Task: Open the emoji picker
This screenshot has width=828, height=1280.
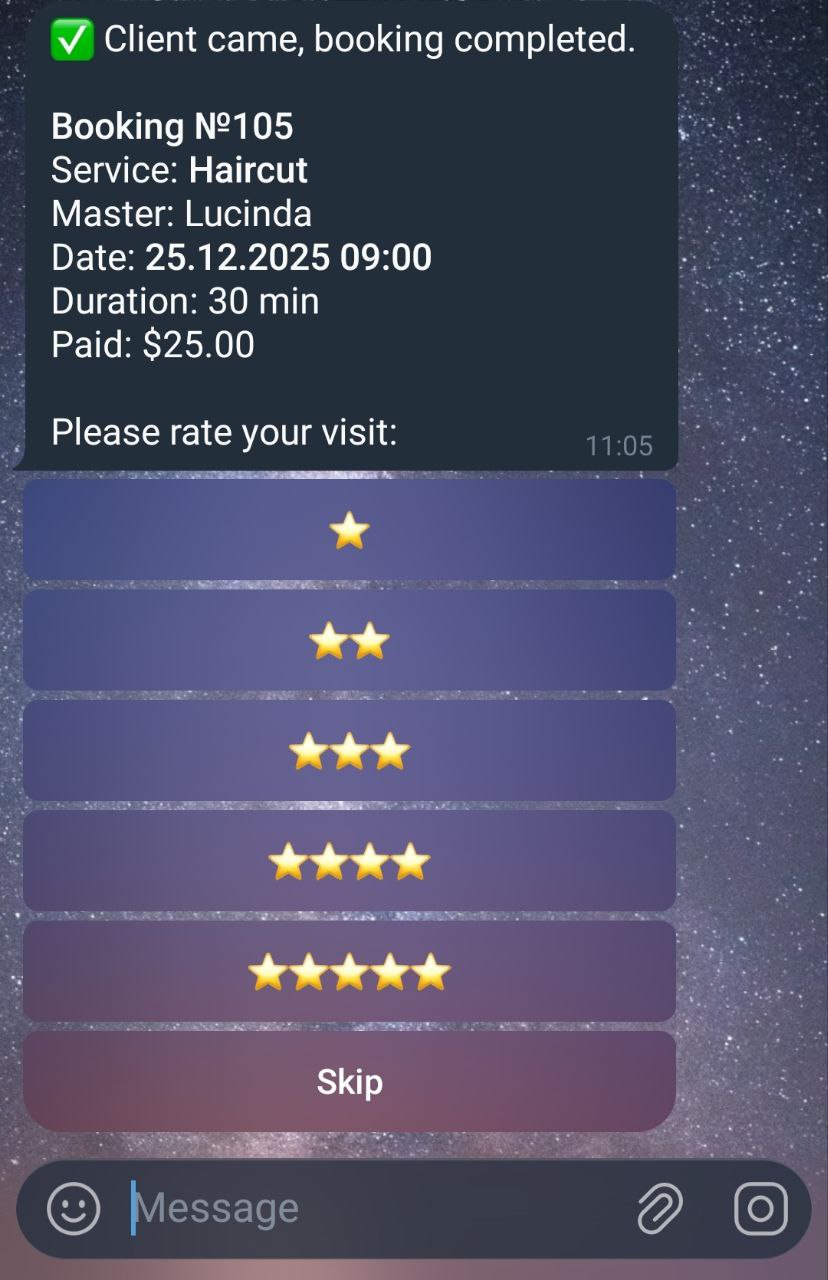Action: (74, 1208)
